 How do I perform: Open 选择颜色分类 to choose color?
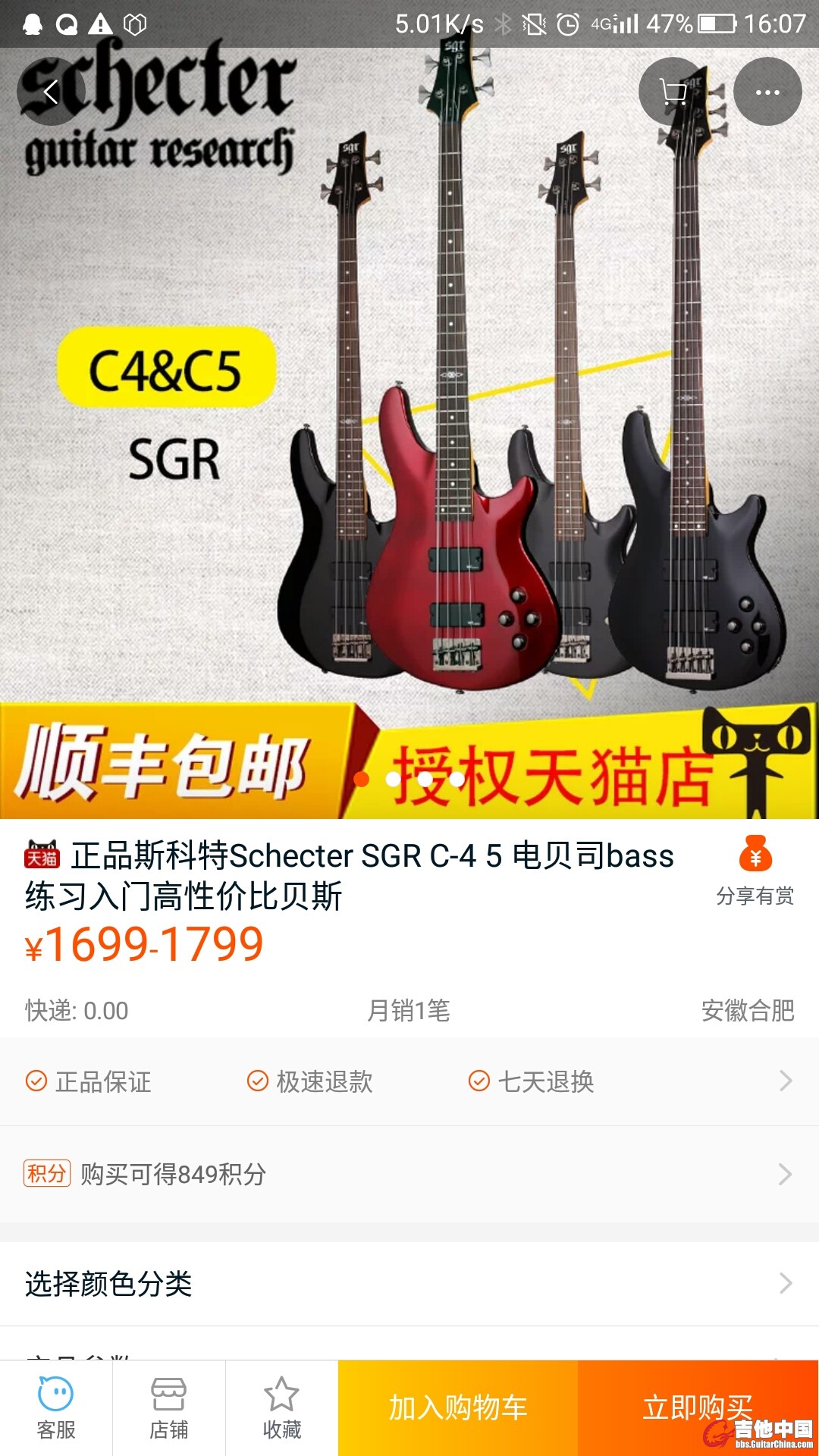tap(409, 1284)
